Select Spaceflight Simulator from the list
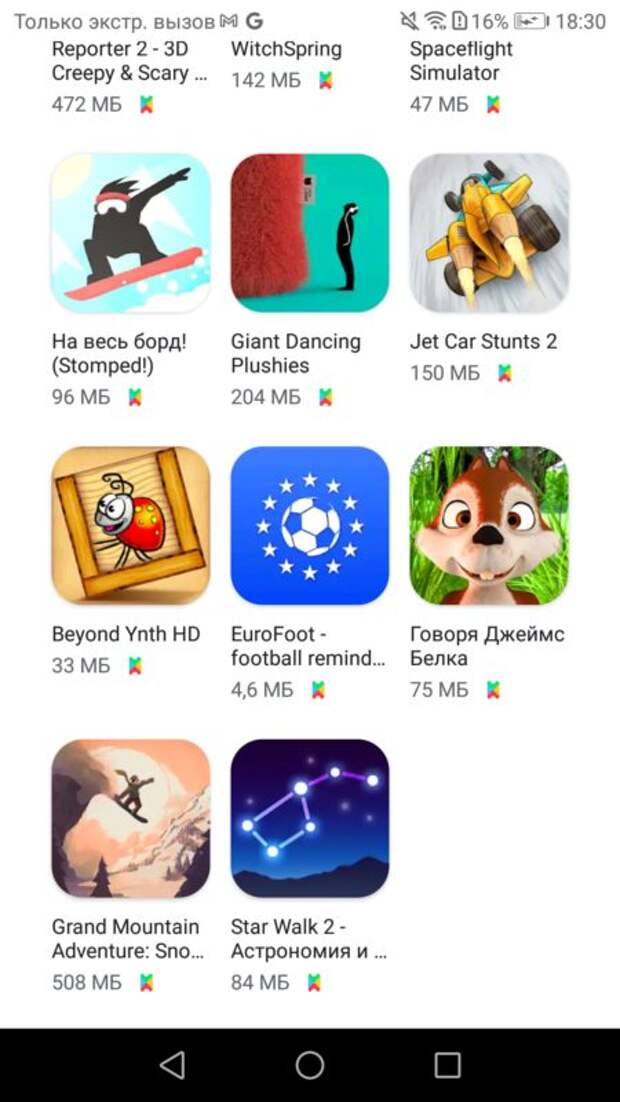Viewport: 620px width, 1102px height. pos(461,61)
